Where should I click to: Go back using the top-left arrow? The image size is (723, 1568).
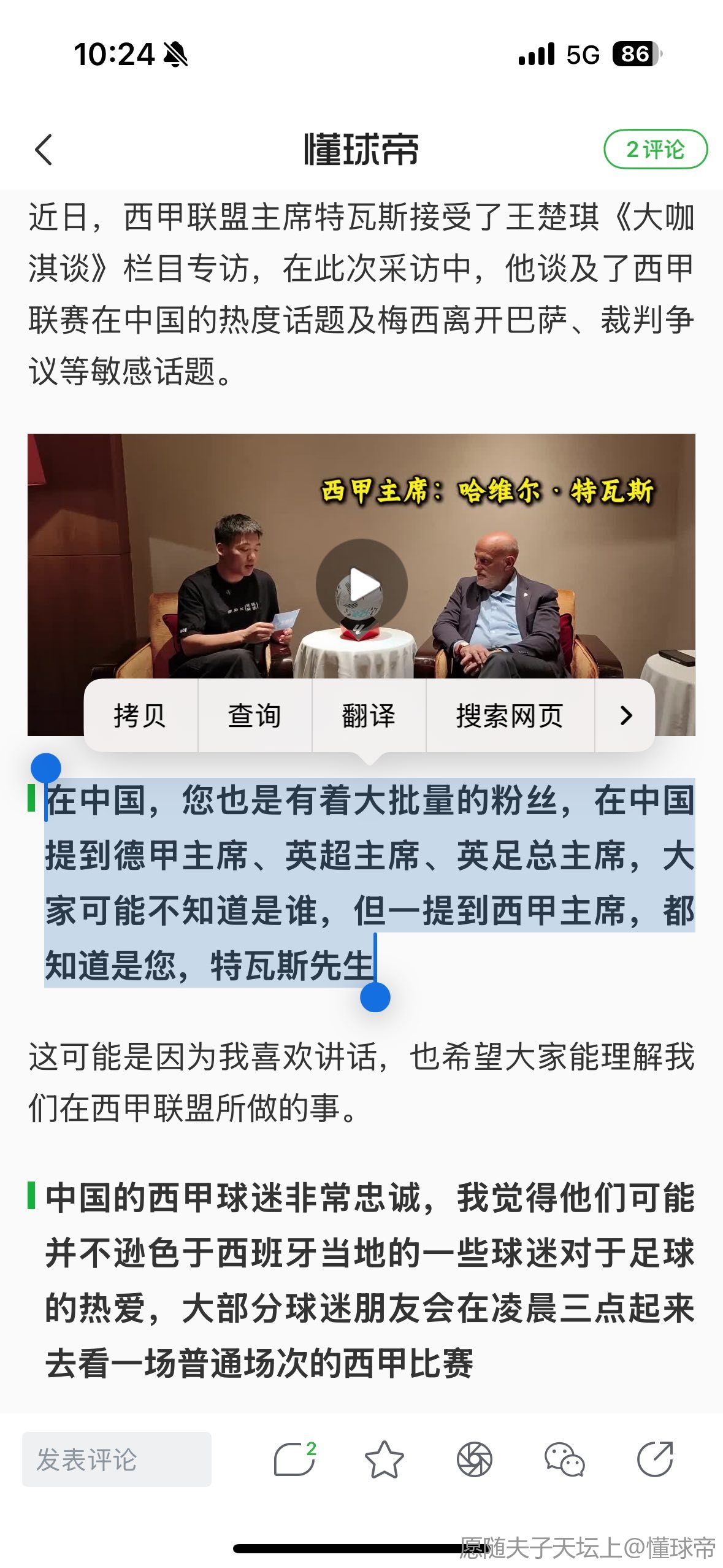point(44,150)
